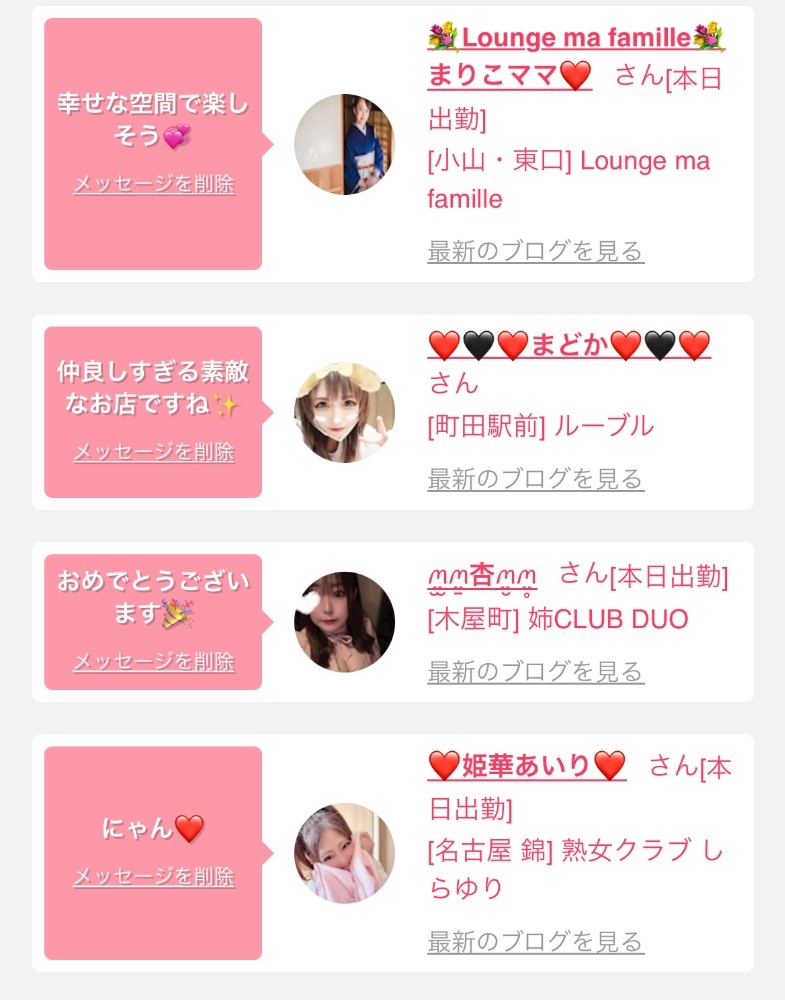Open まどか's profile name link
Viewport: 785px width, 1000px height.
click(x=568, y=346)
